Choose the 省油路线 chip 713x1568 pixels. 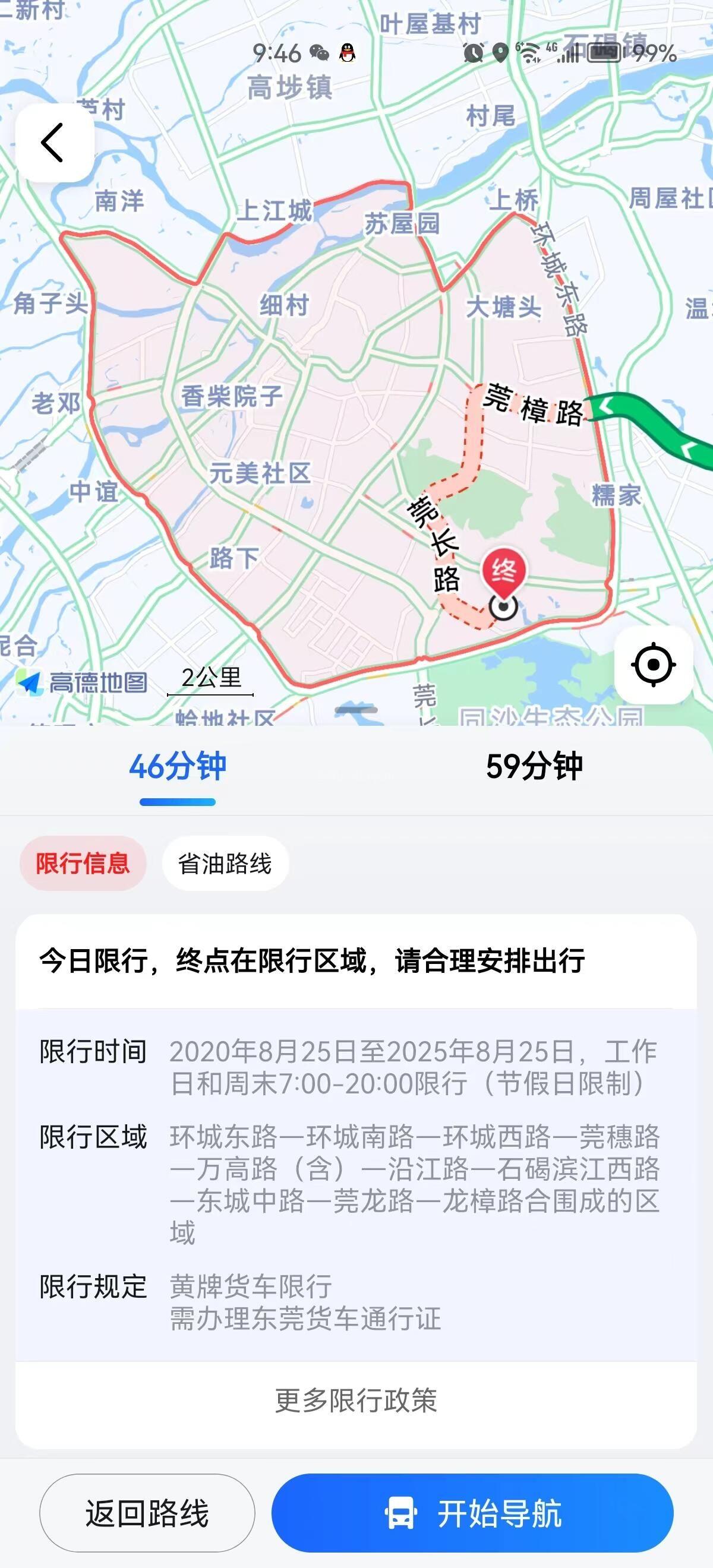pyautogui.click(x=225, y=863)
